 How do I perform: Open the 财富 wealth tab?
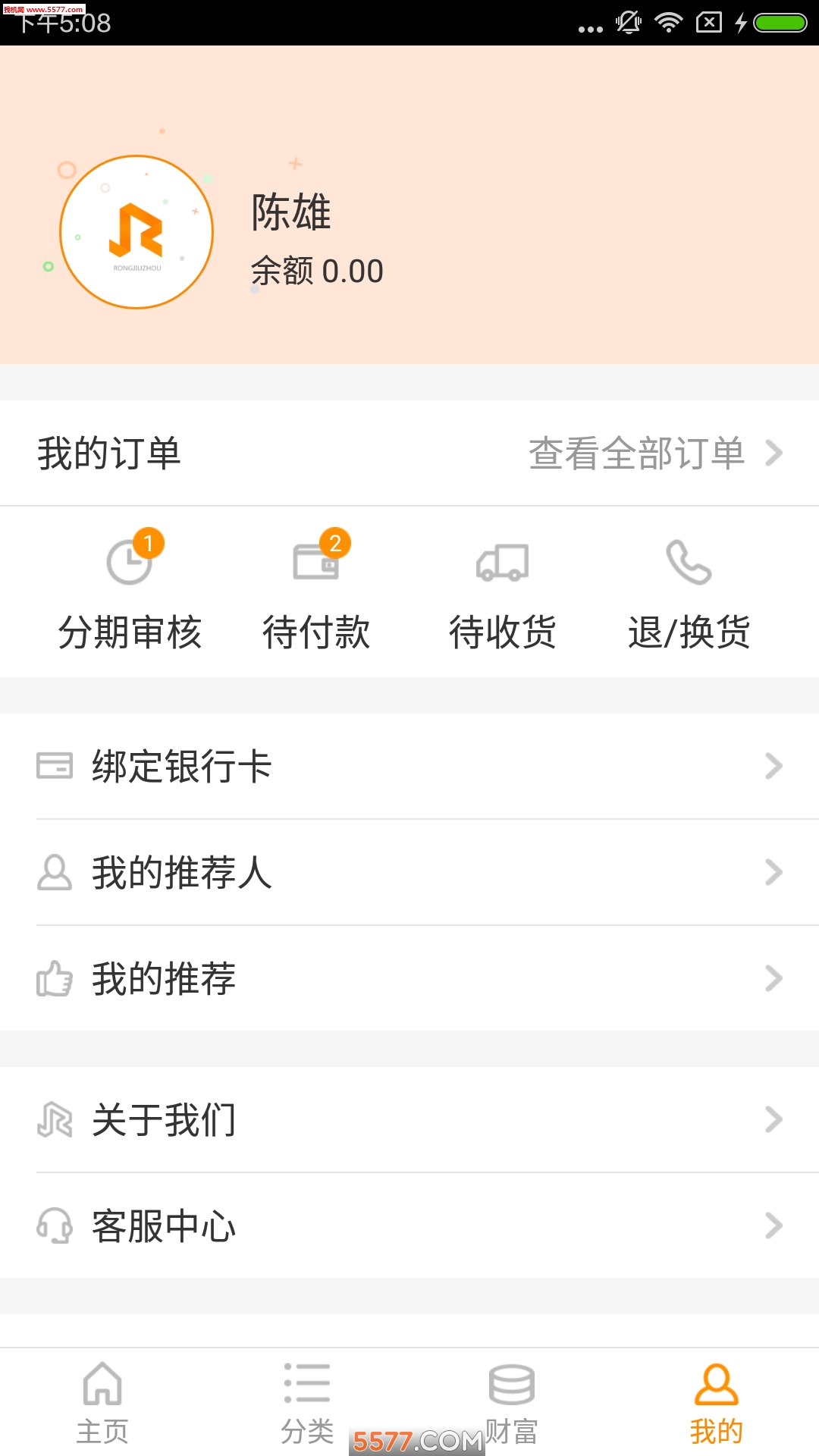512,1403
